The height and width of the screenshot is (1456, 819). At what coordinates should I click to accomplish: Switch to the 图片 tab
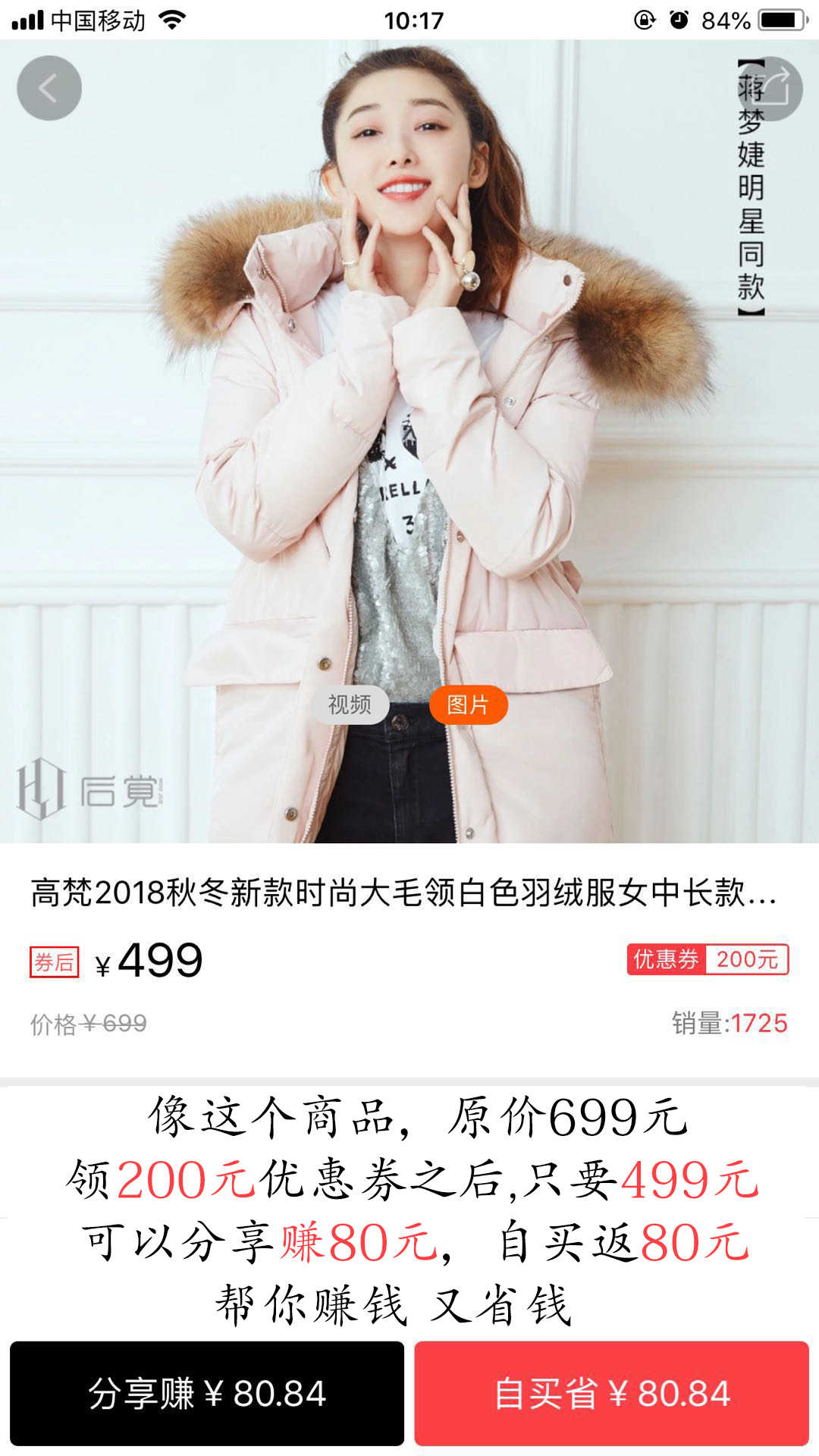coord(468,704)
